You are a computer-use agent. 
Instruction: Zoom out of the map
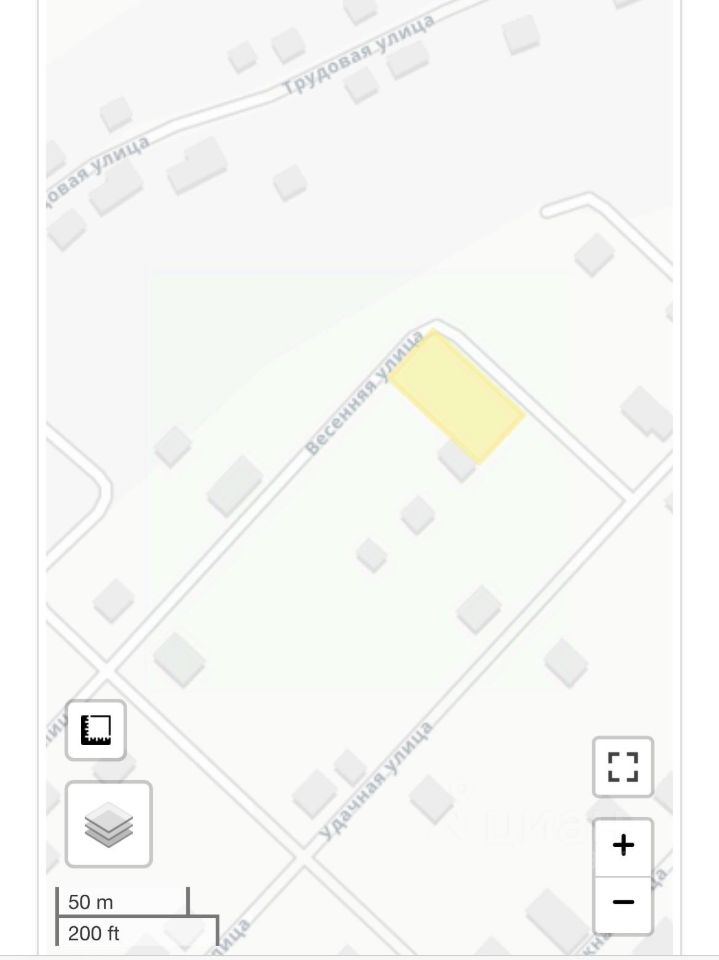click(x=623, y=903)
